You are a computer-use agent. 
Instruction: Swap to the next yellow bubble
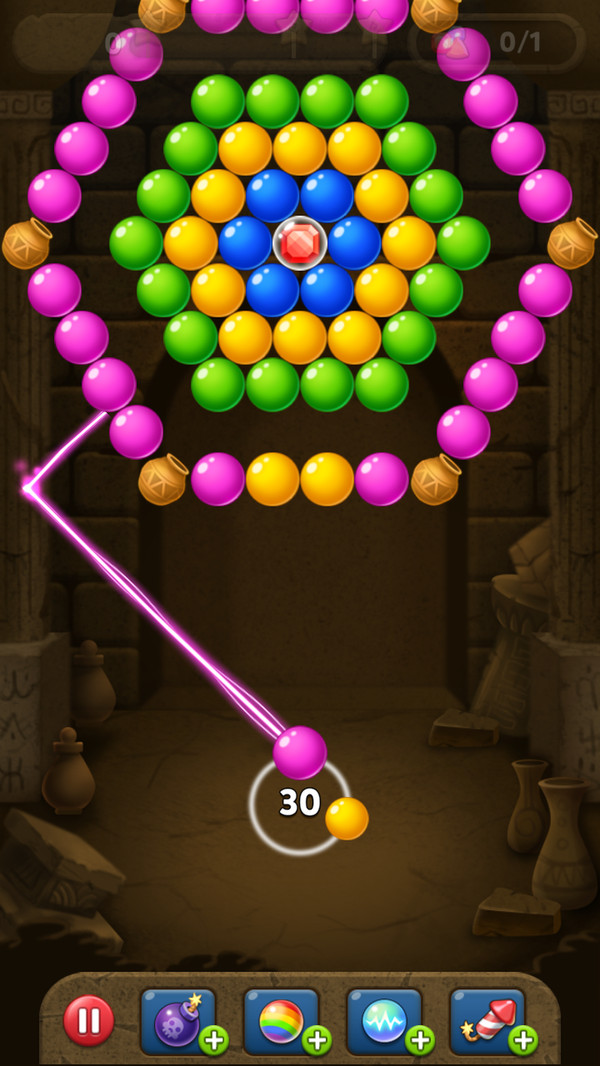pyautogui.click(x=347, y=819)
